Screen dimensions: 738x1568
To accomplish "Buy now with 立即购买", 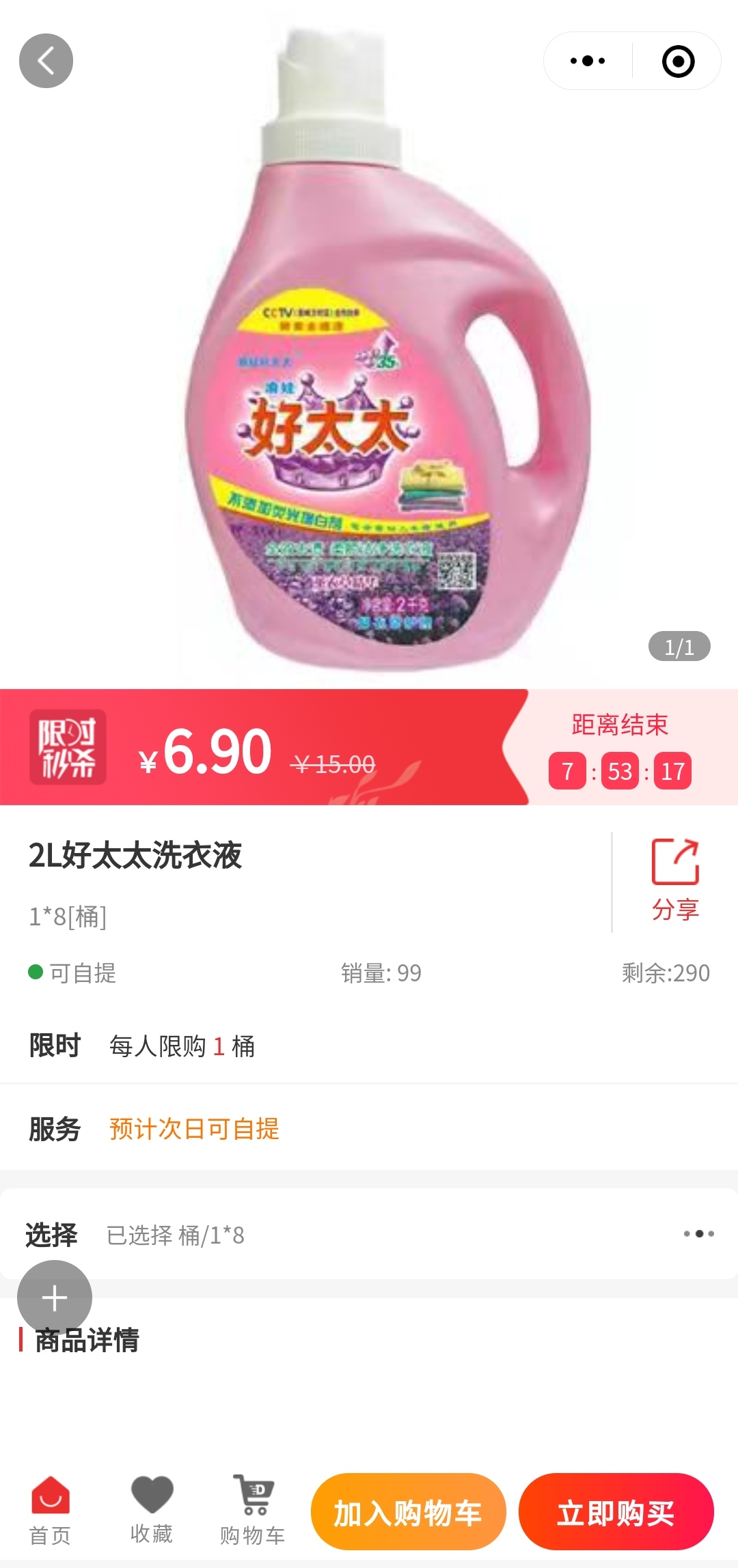I will tap(616, 1512).
